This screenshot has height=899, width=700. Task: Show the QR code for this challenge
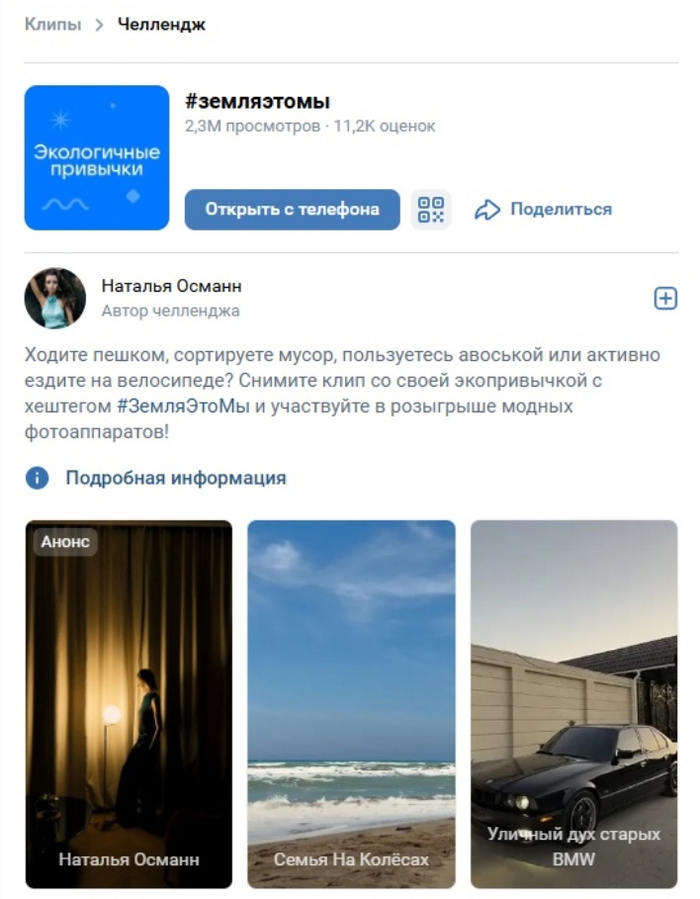(431, 210)
